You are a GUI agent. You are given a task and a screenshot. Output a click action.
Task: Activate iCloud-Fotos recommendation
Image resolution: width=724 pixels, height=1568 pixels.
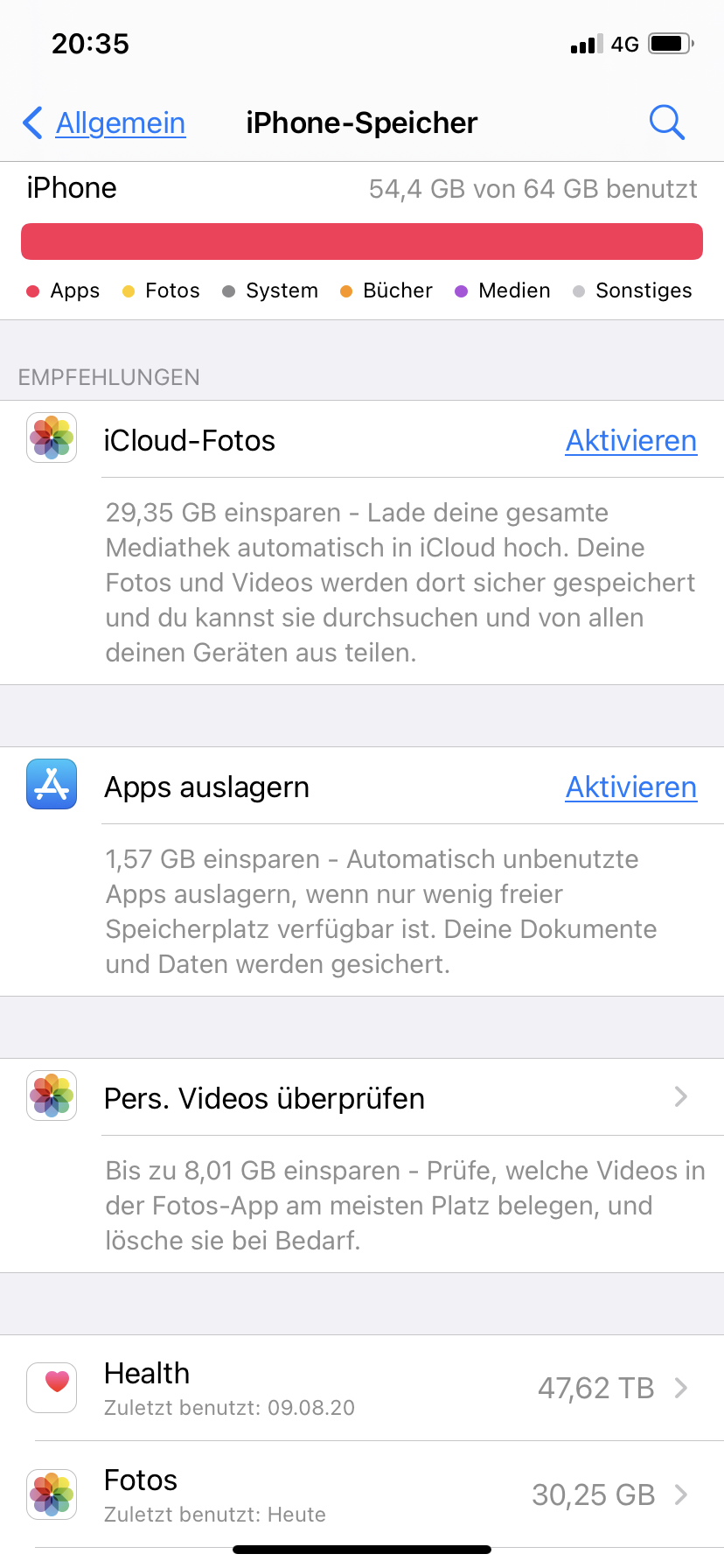(630, 440)
